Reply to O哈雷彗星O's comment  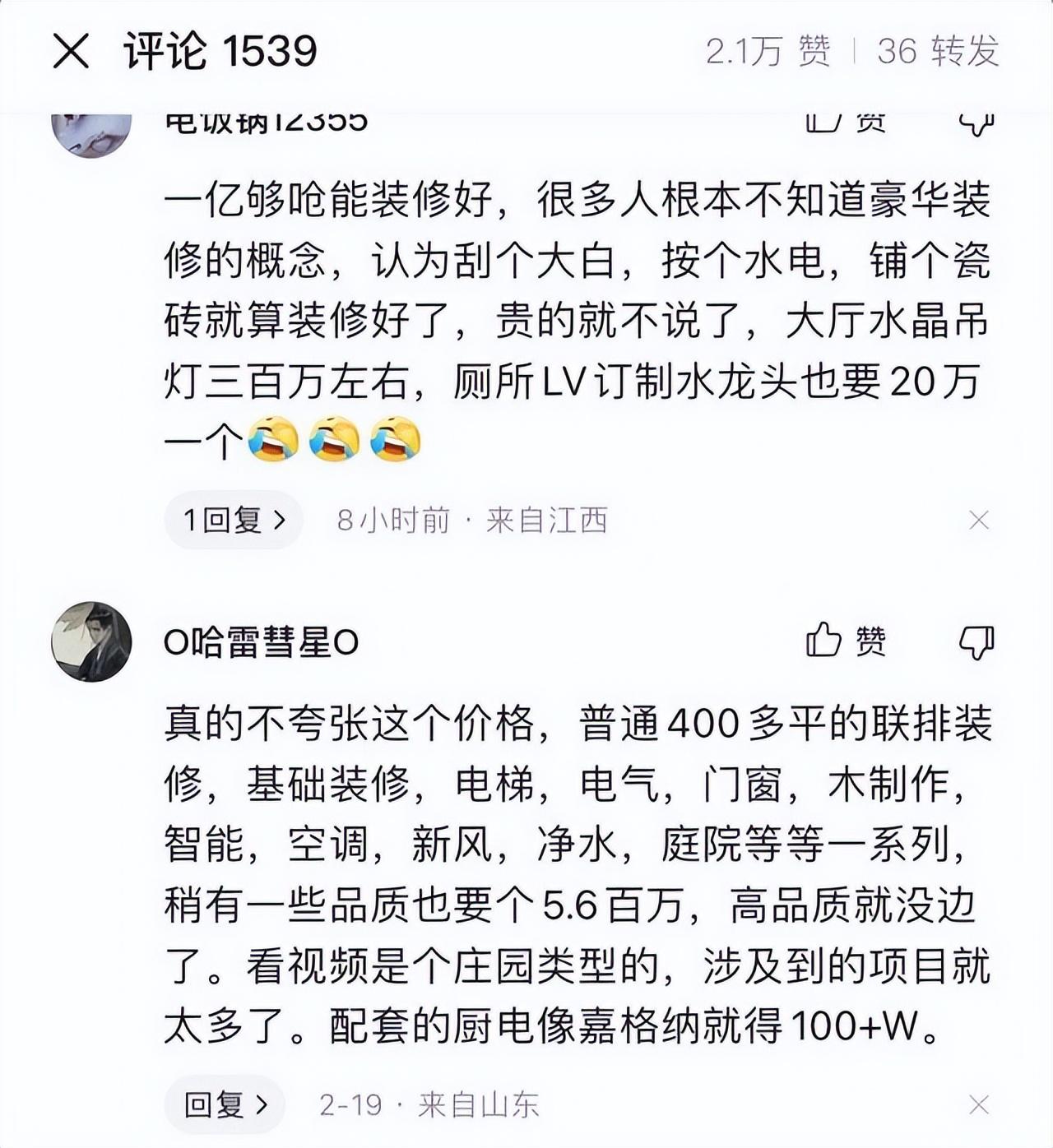click(x=225, y=1104)
